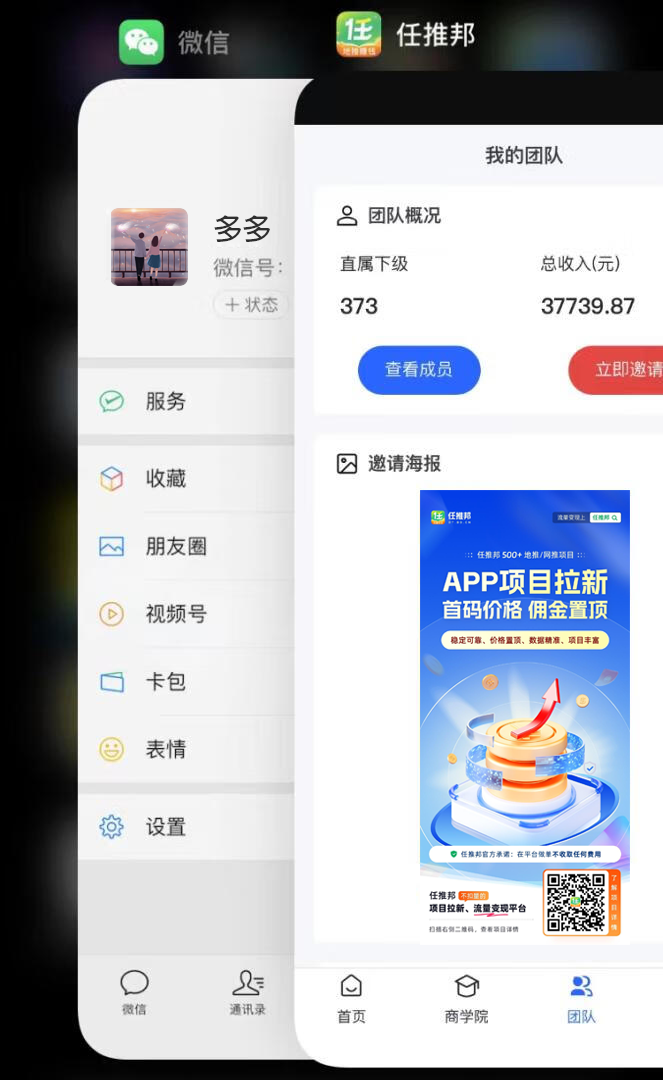Tap the 多多 profile avatar
The height and width of the screenshot is (1080, 663).
[149, 247]
